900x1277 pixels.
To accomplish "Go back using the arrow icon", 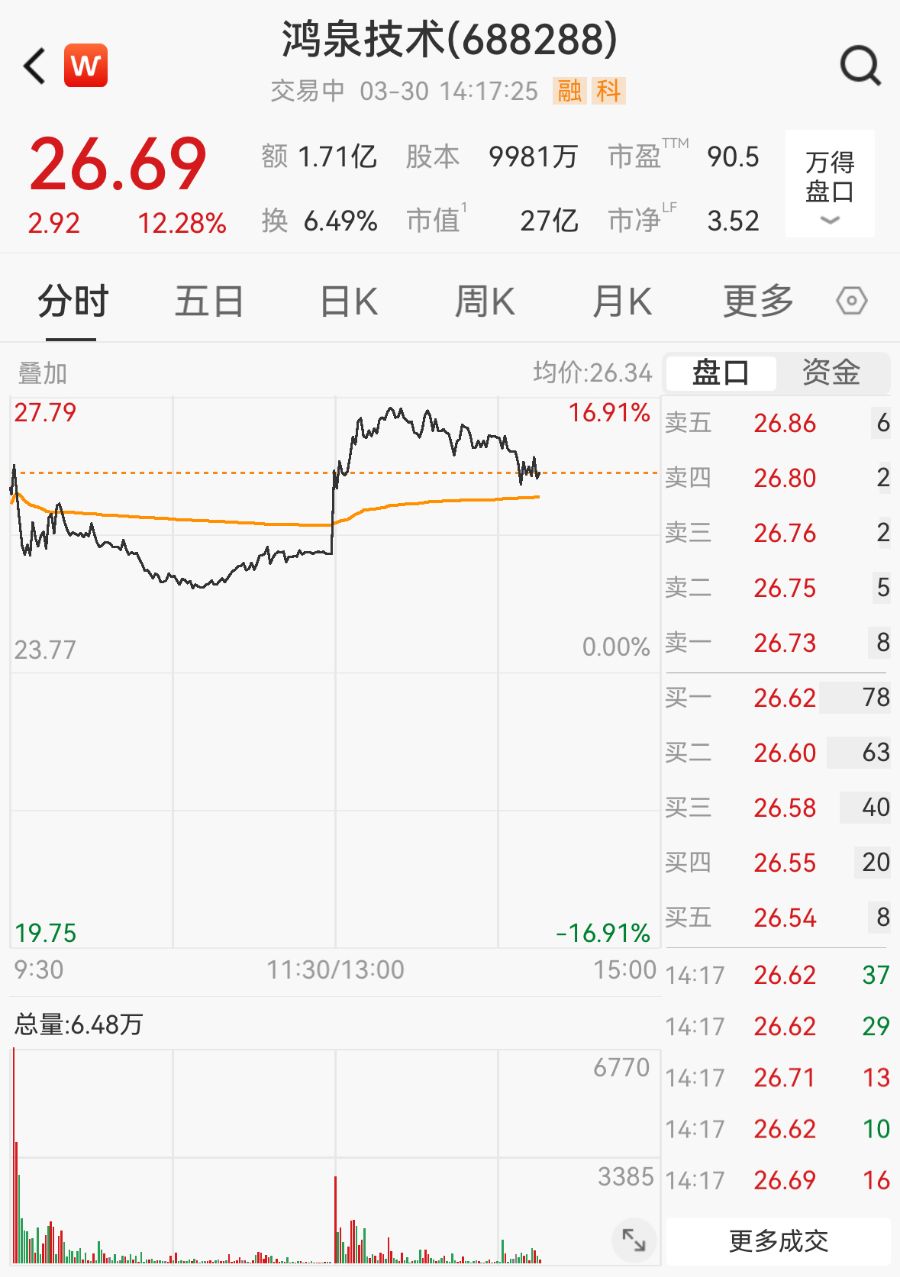I will coord(35,67).
